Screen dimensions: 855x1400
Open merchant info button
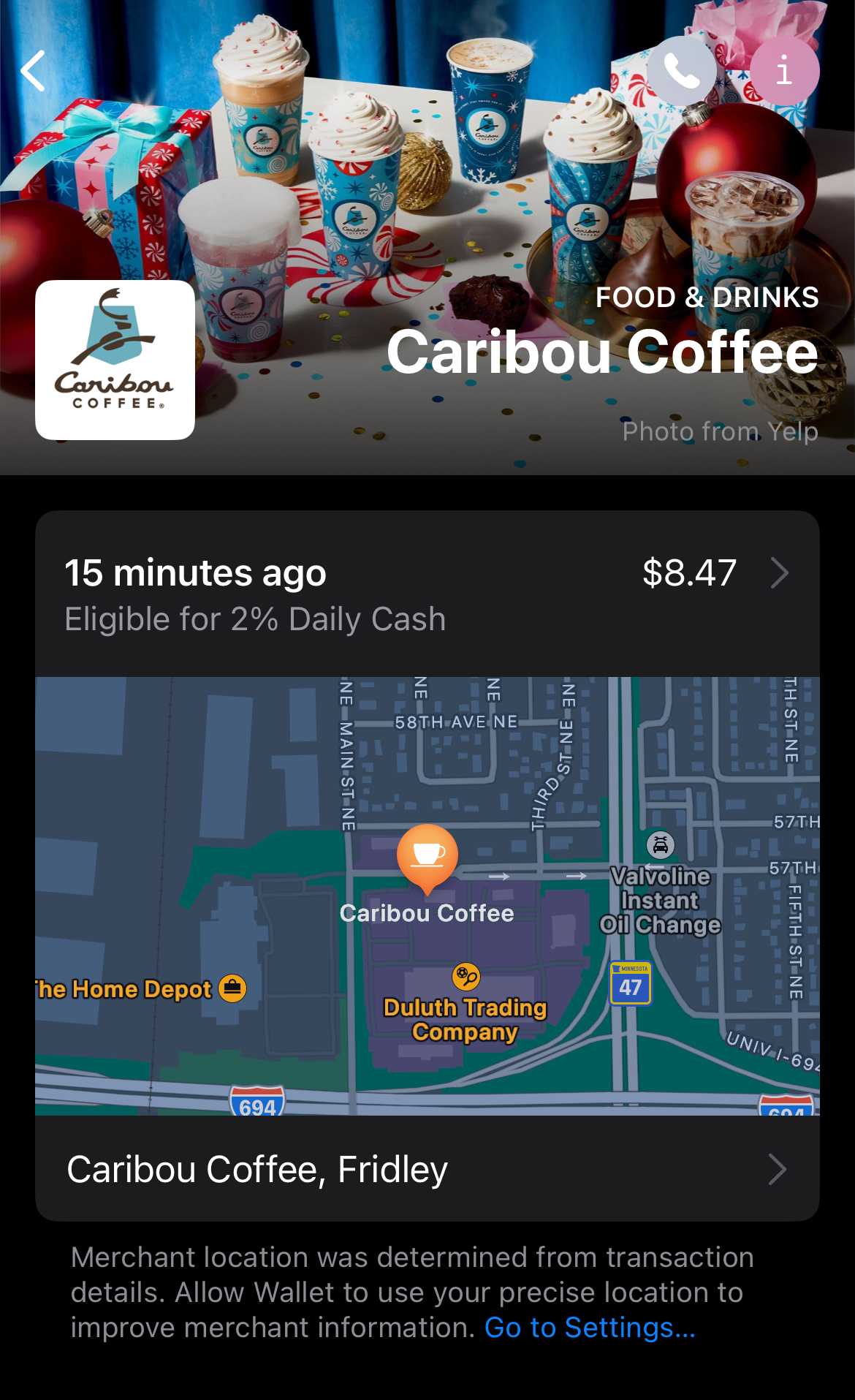click(784, 71)
